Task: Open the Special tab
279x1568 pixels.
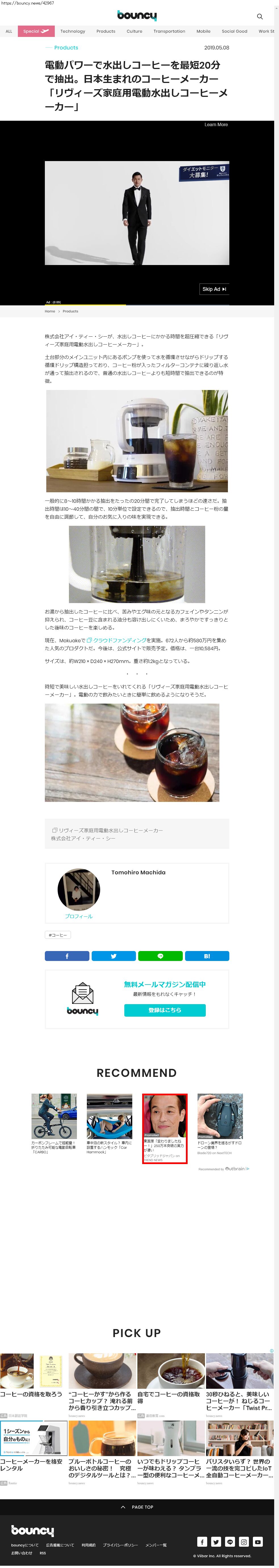Action: (36, 31)
